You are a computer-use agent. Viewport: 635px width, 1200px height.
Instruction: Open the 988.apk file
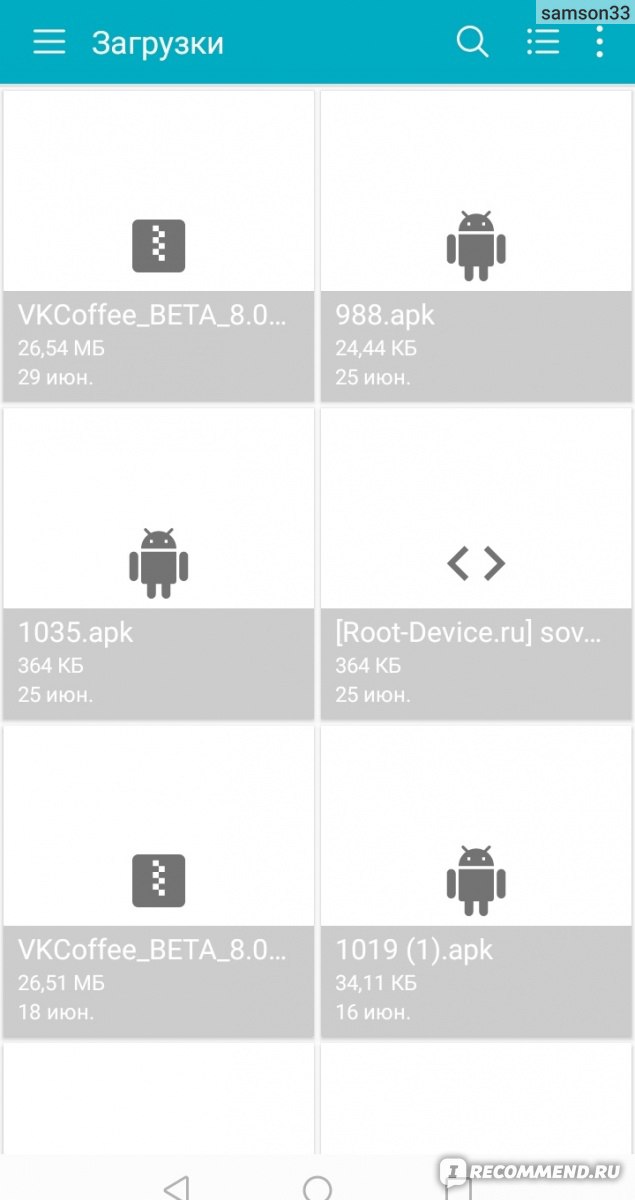tap(476, 246)
